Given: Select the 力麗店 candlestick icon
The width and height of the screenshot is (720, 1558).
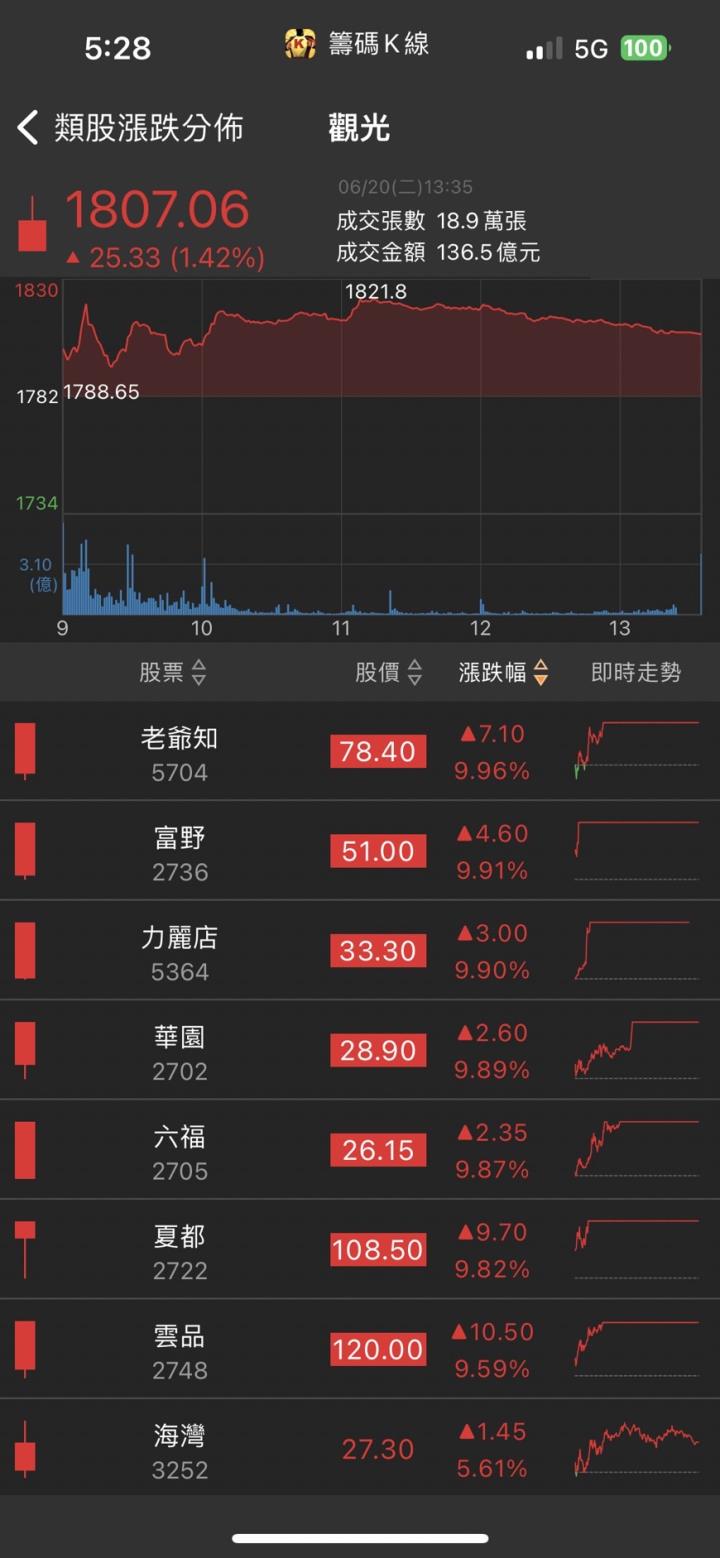Looking at the screenshot, I should point(24,950).
